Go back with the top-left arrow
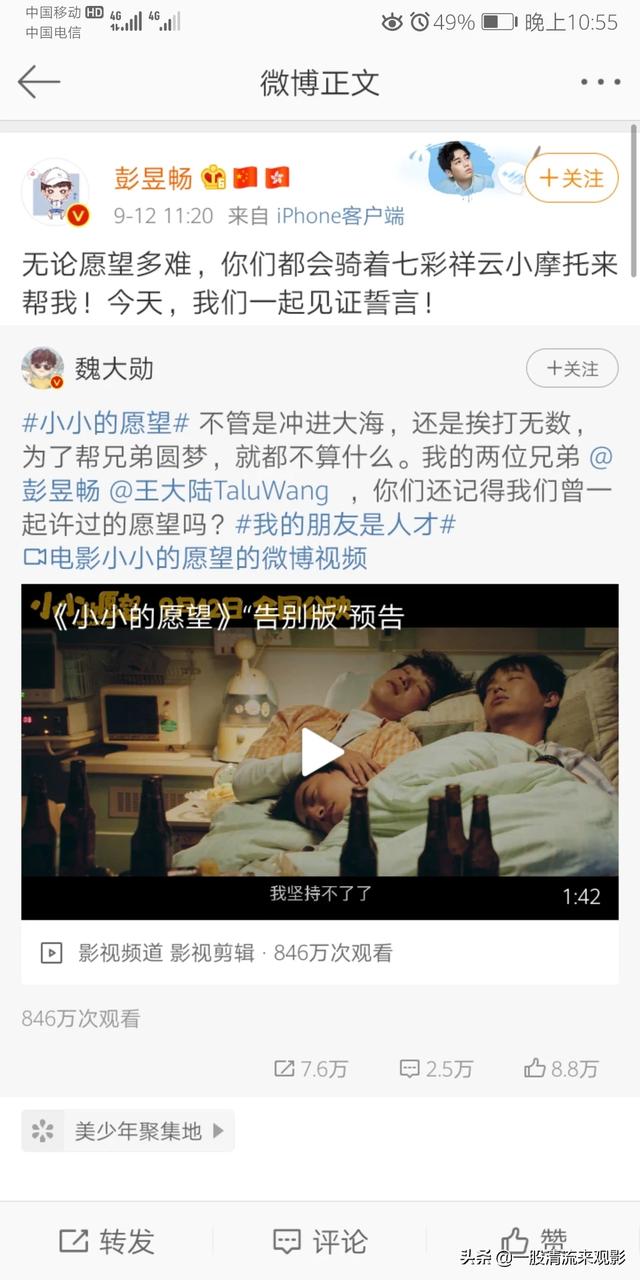The image size is (640, 1280). tap(39, 82)
